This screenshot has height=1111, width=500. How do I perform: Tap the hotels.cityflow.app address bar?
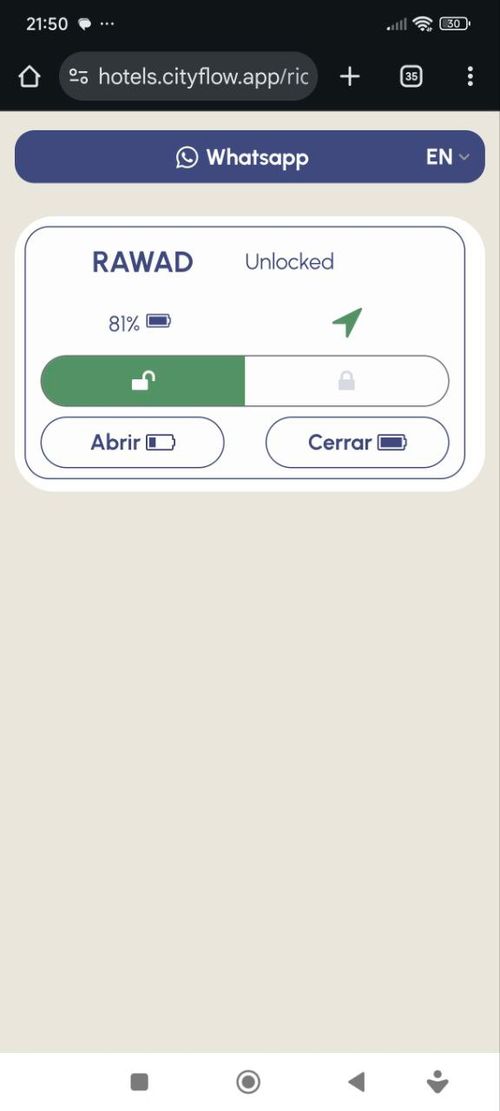click(188, 77)
